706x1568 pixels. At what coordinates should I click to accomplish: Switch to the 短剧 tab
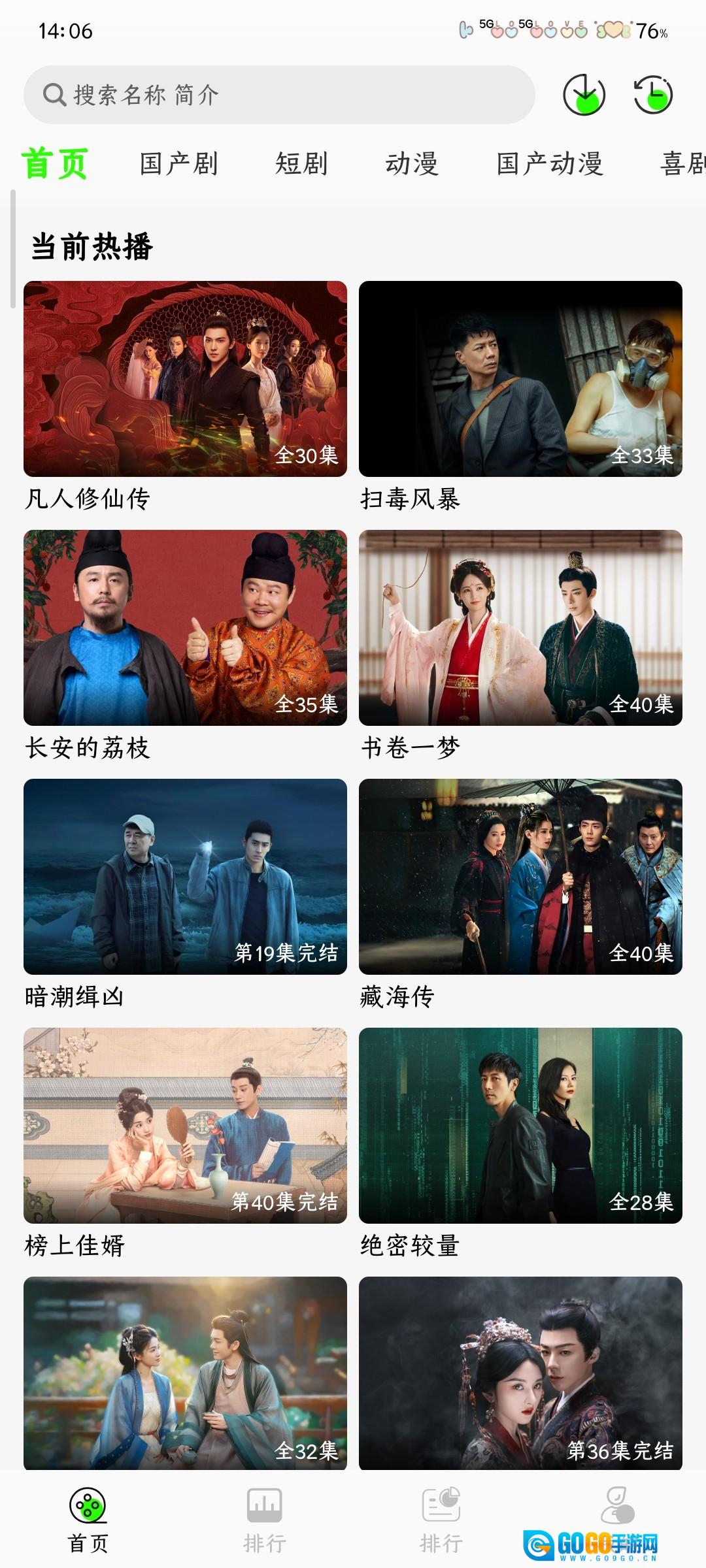coord(301,163)
